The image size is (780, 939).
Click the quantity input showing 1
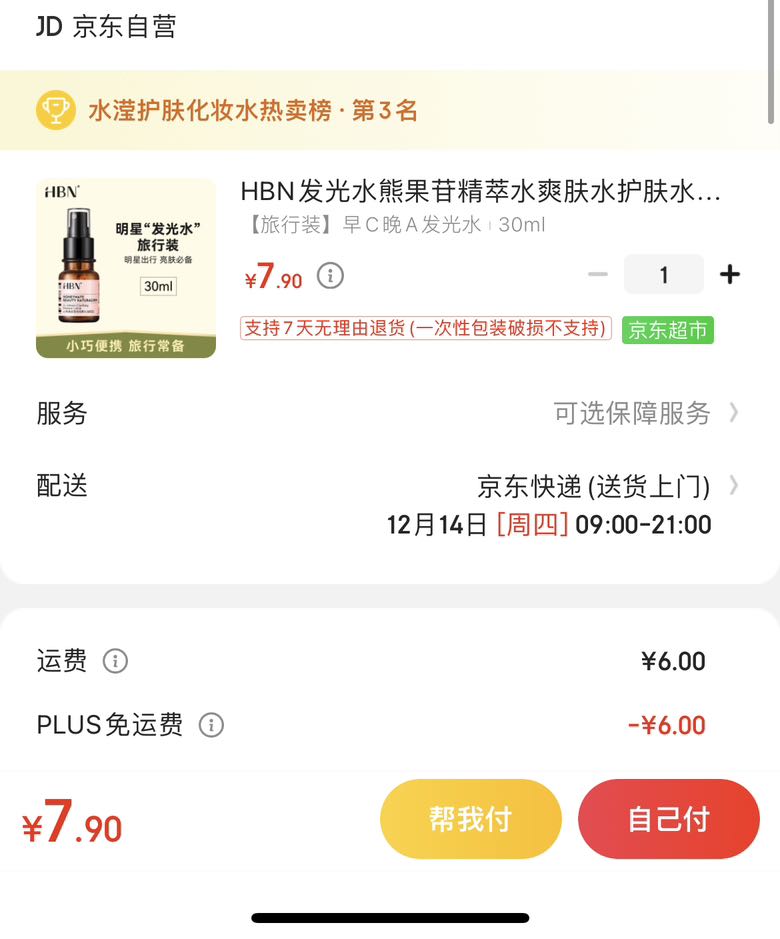tap(663, 273)
